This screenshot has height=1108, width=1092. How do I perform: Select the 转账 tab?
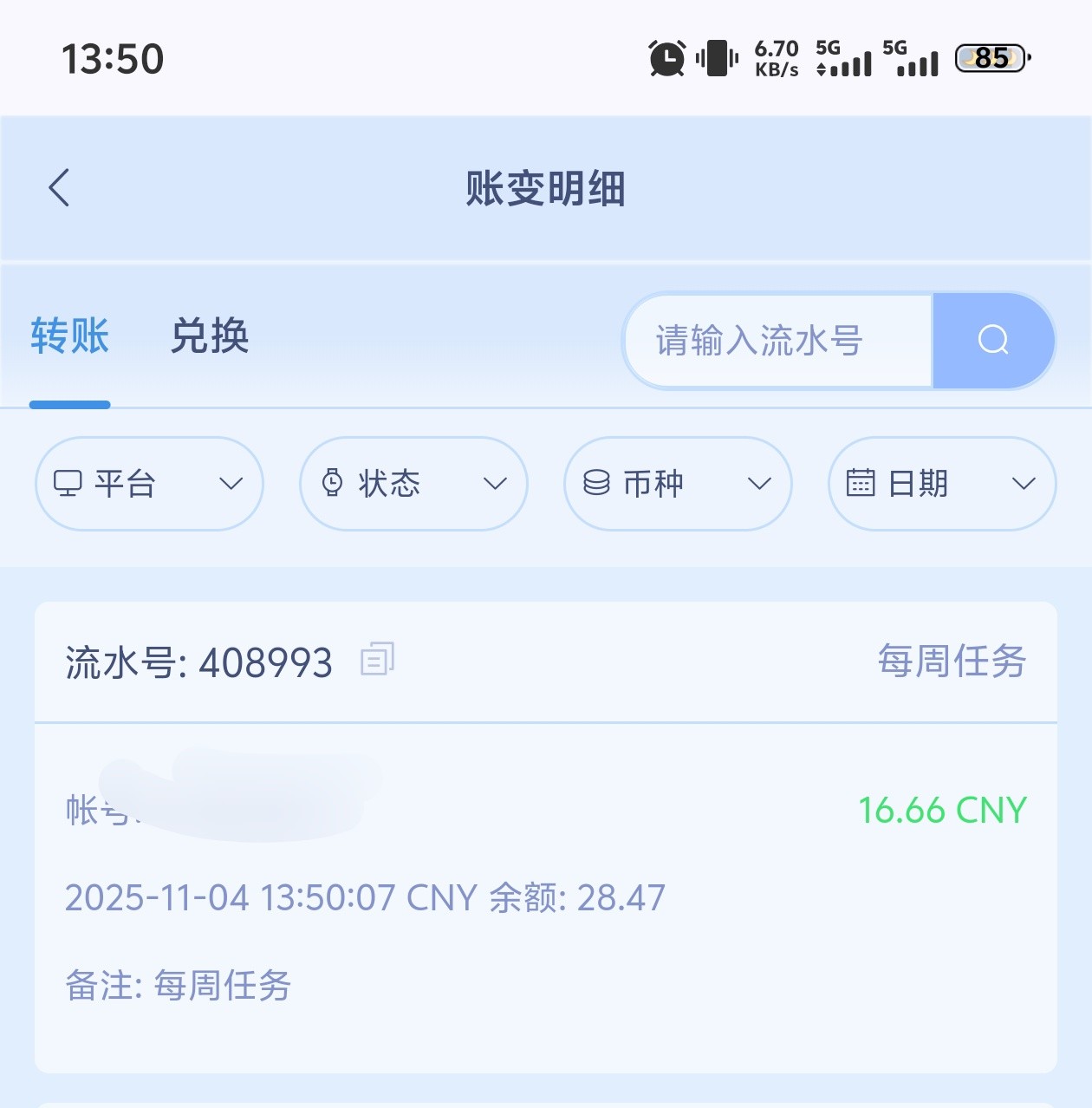(69, 336)
